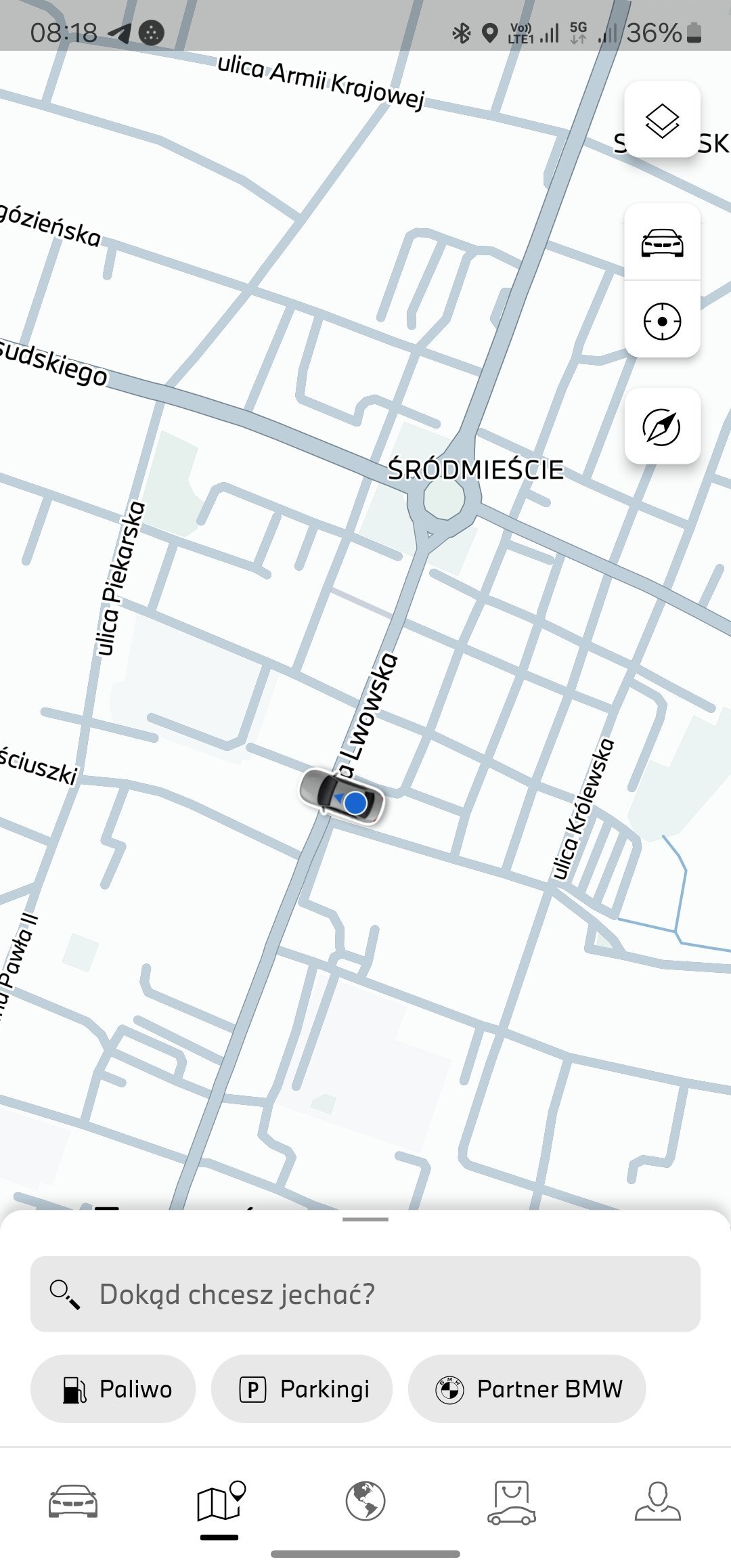Tap the compass orientation button
This screenshot has height=1568, width=731.
pyautogui.click(x=662, y=427)
